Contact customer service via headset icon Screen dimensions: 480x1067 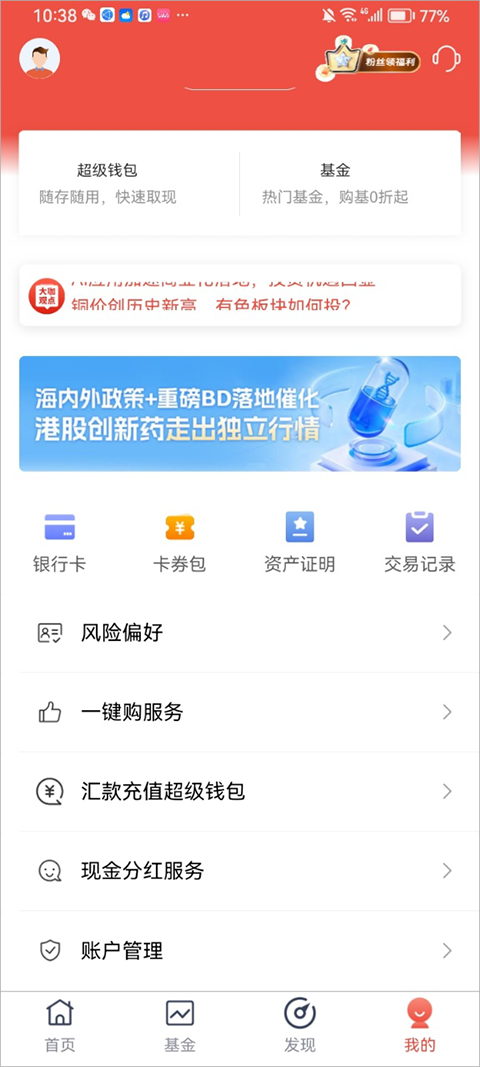click(446, 59)
